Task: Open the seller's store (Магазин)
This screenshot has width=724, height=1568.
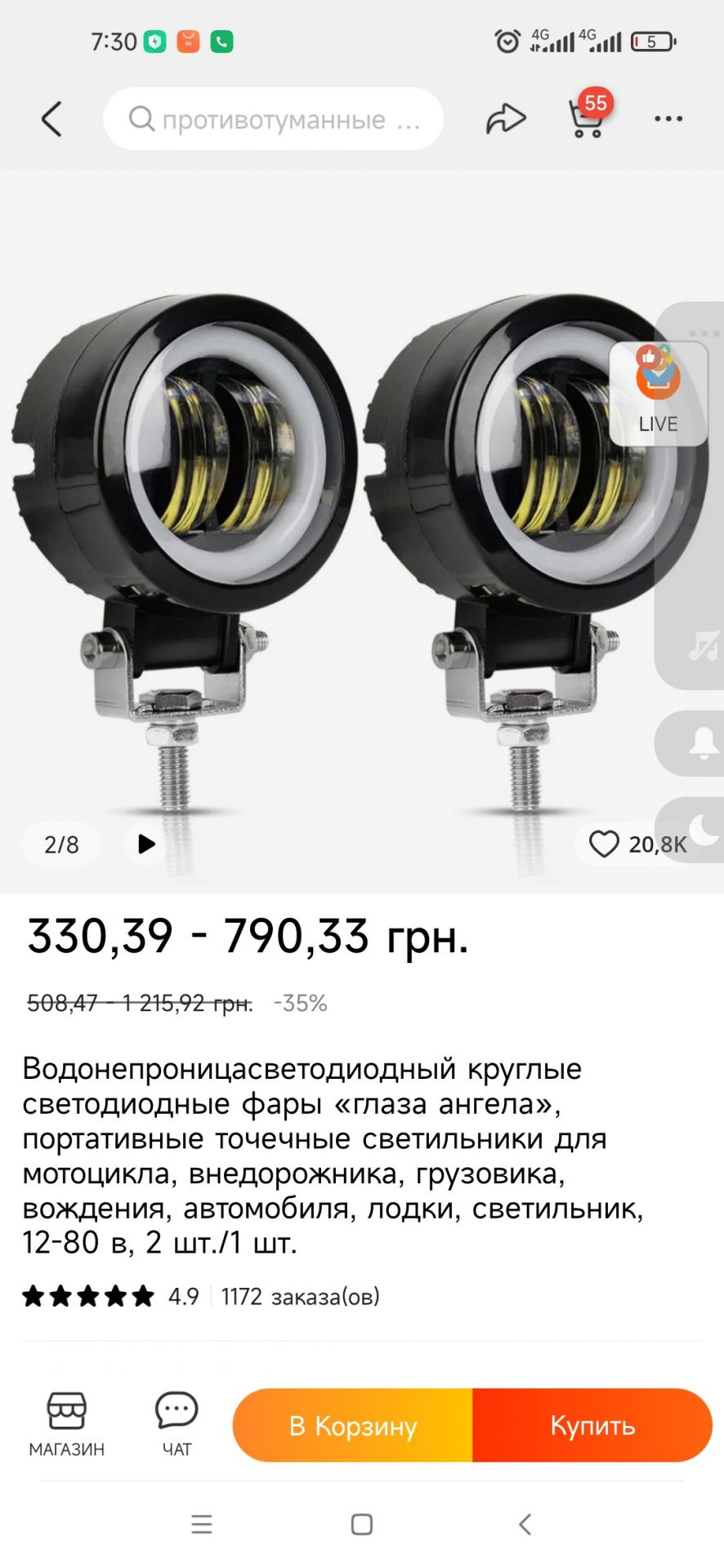Action: pyautogui.click(x=67, y=1424)
